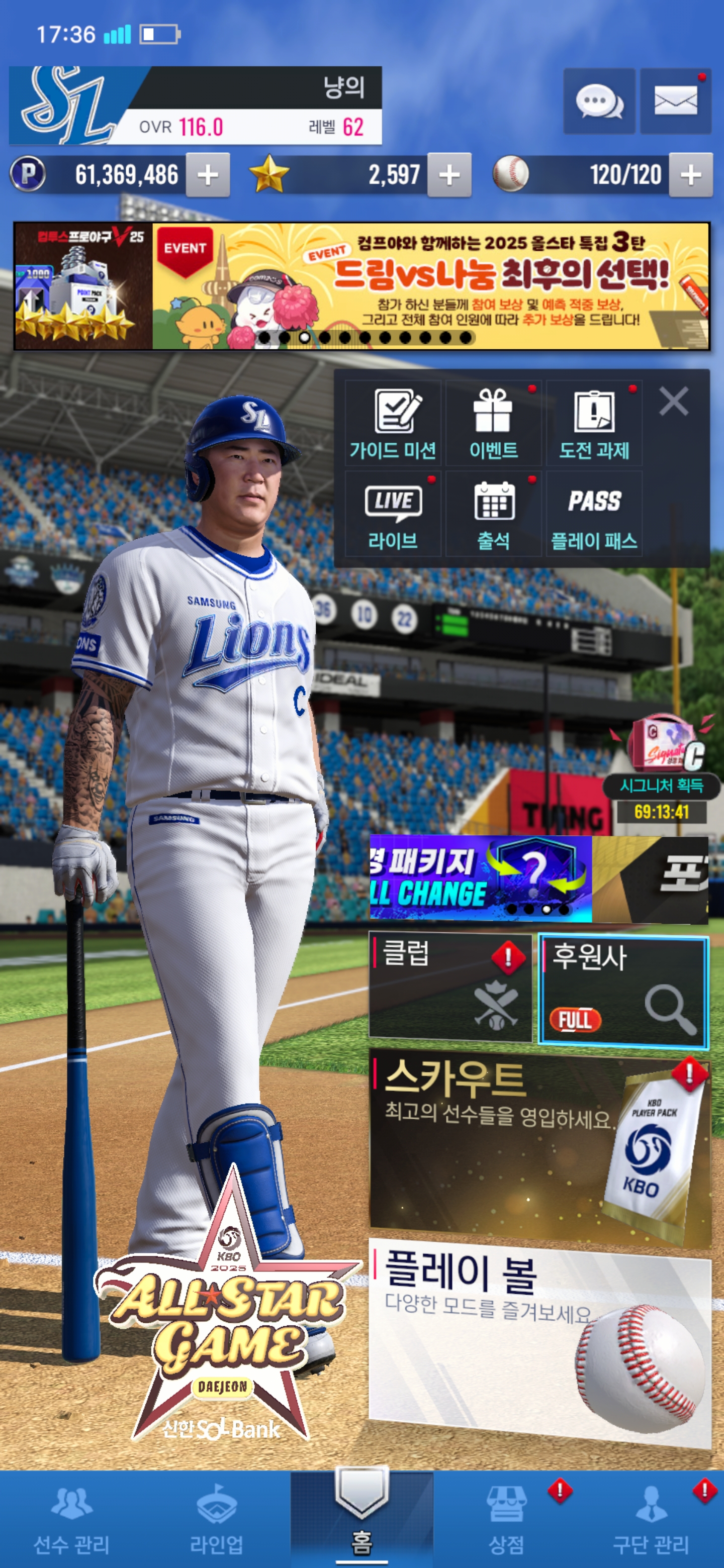Viewport: 724px width, 1568px height.
Task: Add more stars with the plus button
Action: pos(449,175)
